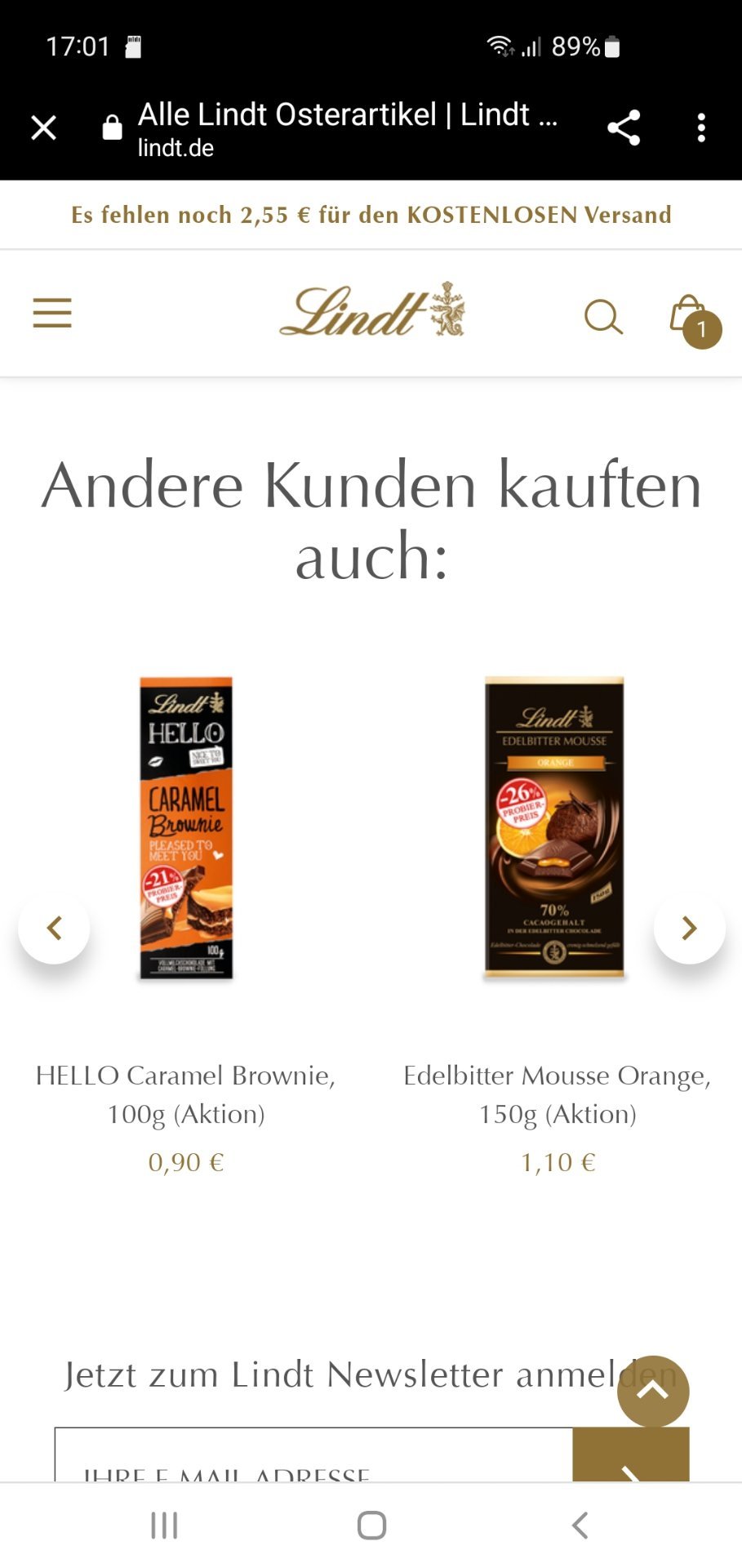
Task: Show previous recommended products
Action: [x=54, y=928]
